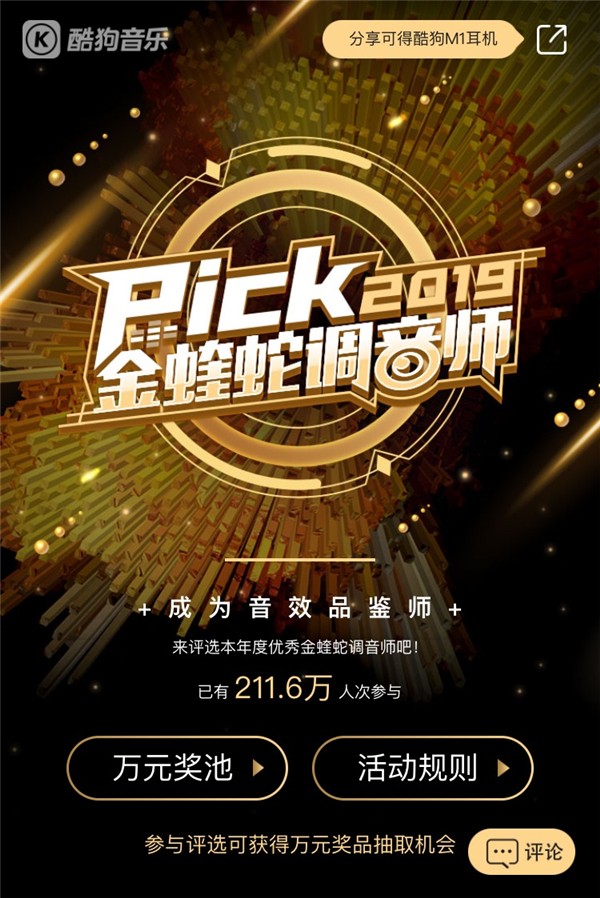This screenshot has height=898, width=600.
Task: Open the 分享可得酷狗M1耳机 banner
Action: [423, 39]
